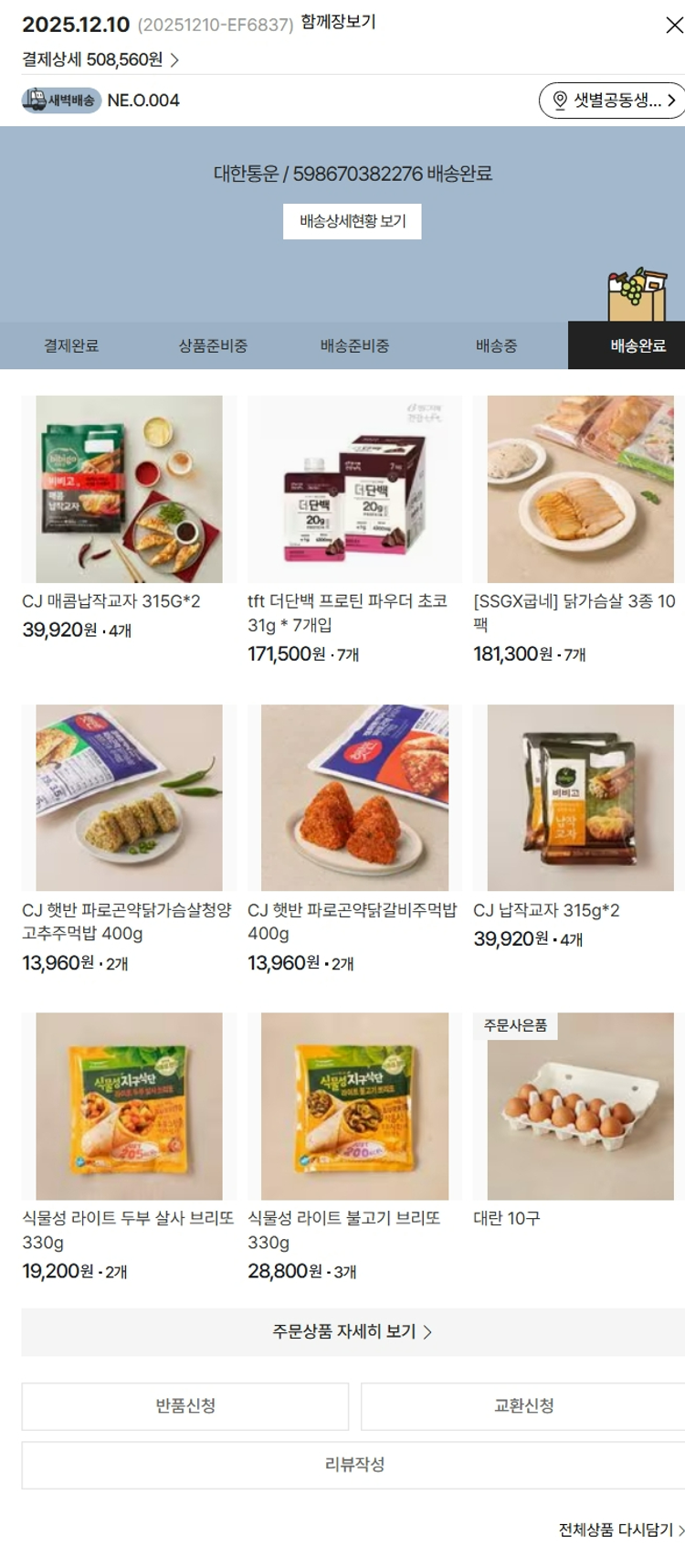The height and width of the screenshot is (1568, 685).
Task: Open the 대란 10구 free gift item
Action: (579, 1106)
